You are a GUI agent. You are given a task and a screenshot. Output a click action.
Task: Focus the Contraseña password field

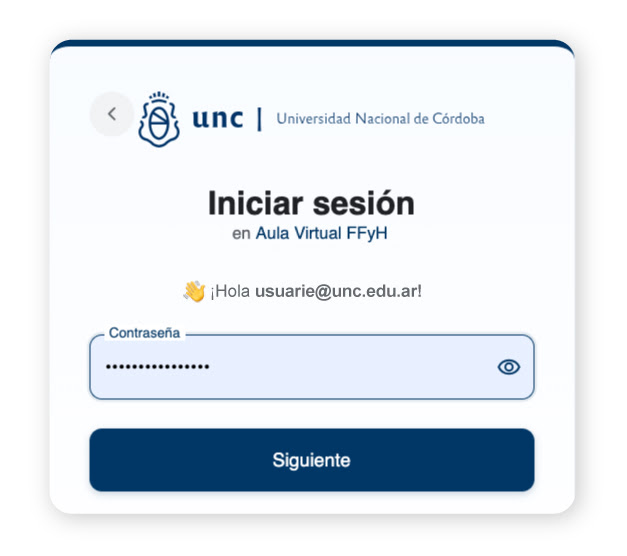(312, 367)
